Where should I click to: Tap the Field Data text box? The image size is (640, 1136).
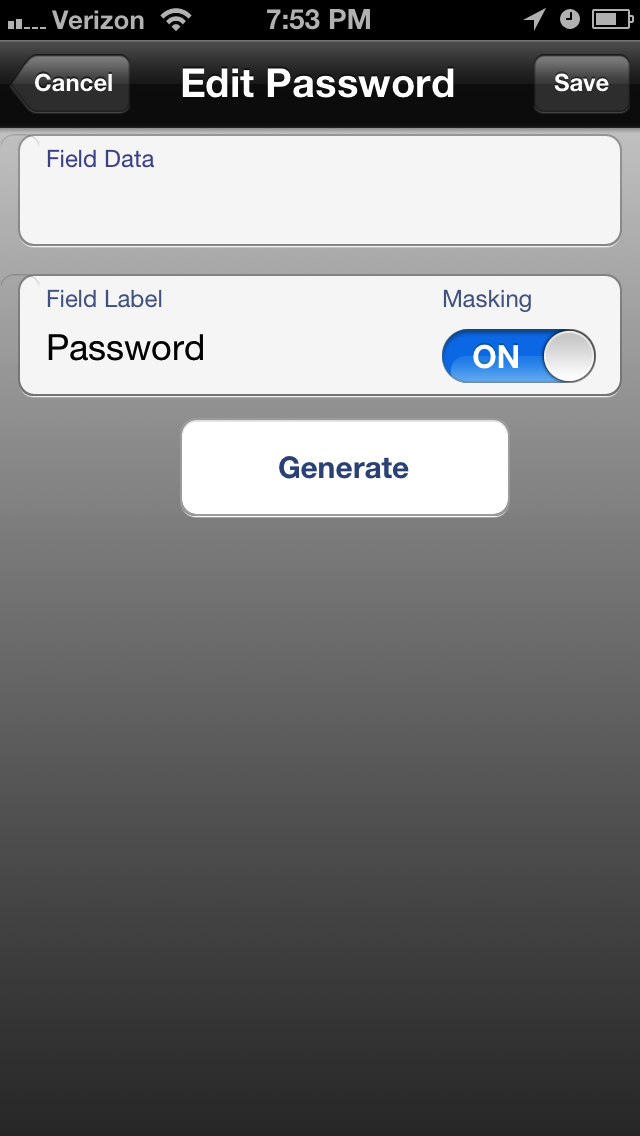(x=320, y=191)
